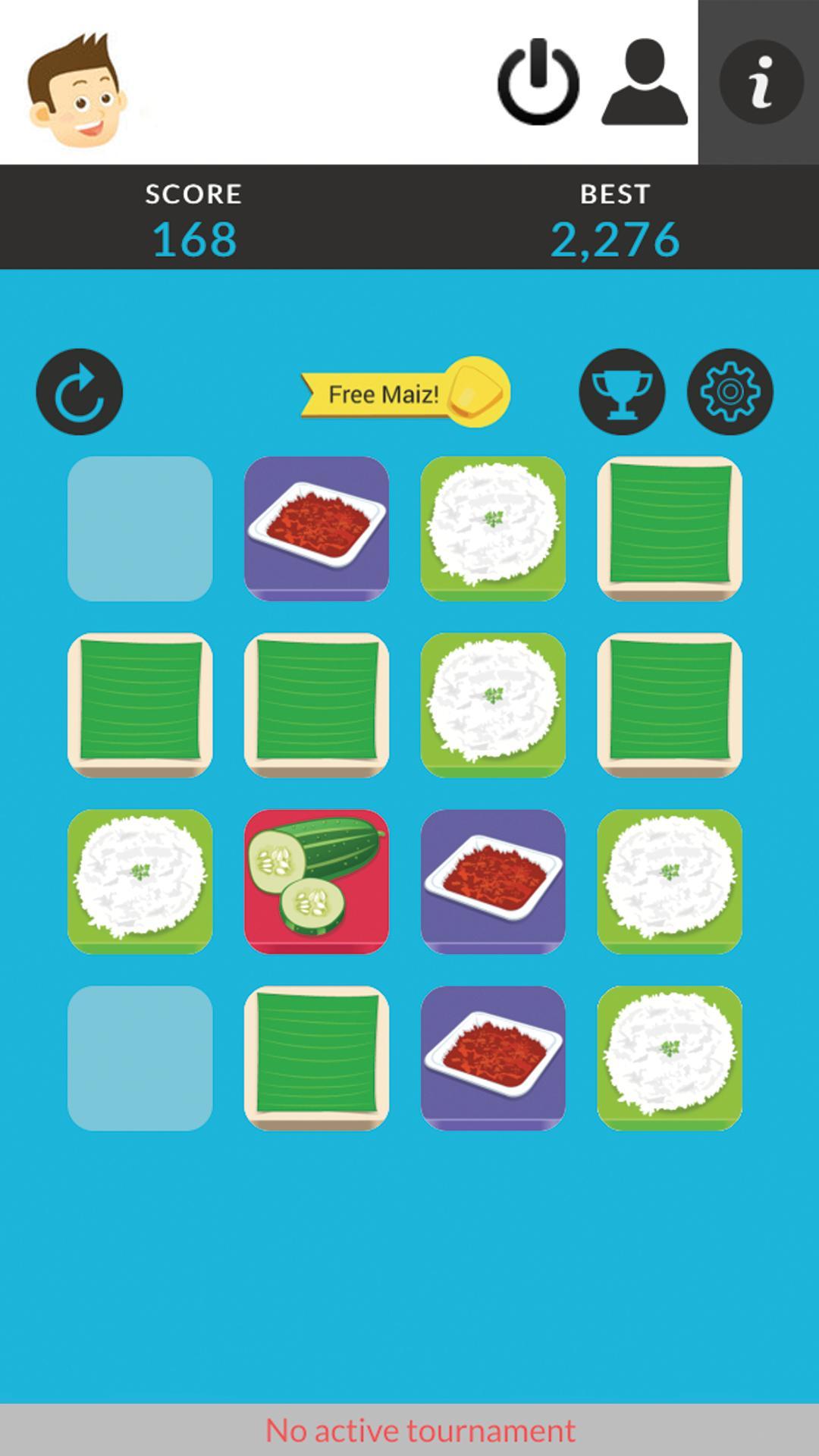This screenshot has height=1456, width=819.
Task: Tap the boy avatar at top left
Action: tap(76, 91)
